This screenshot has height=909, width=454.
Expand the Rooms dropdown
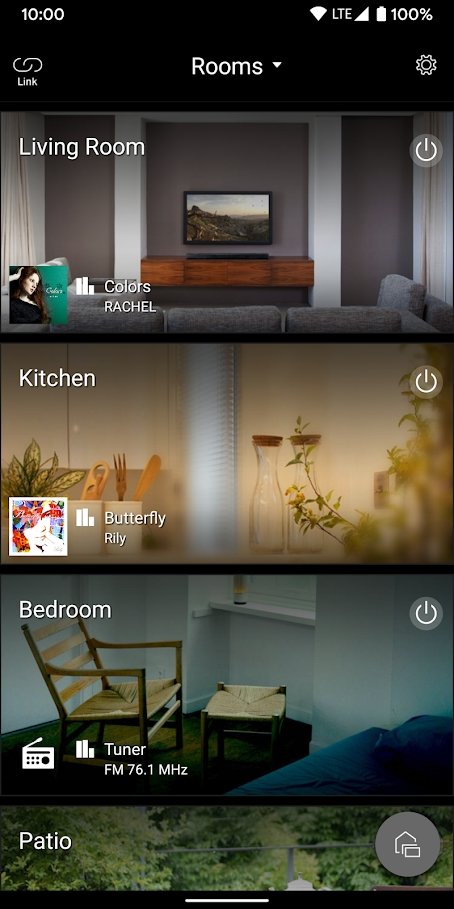237,66
